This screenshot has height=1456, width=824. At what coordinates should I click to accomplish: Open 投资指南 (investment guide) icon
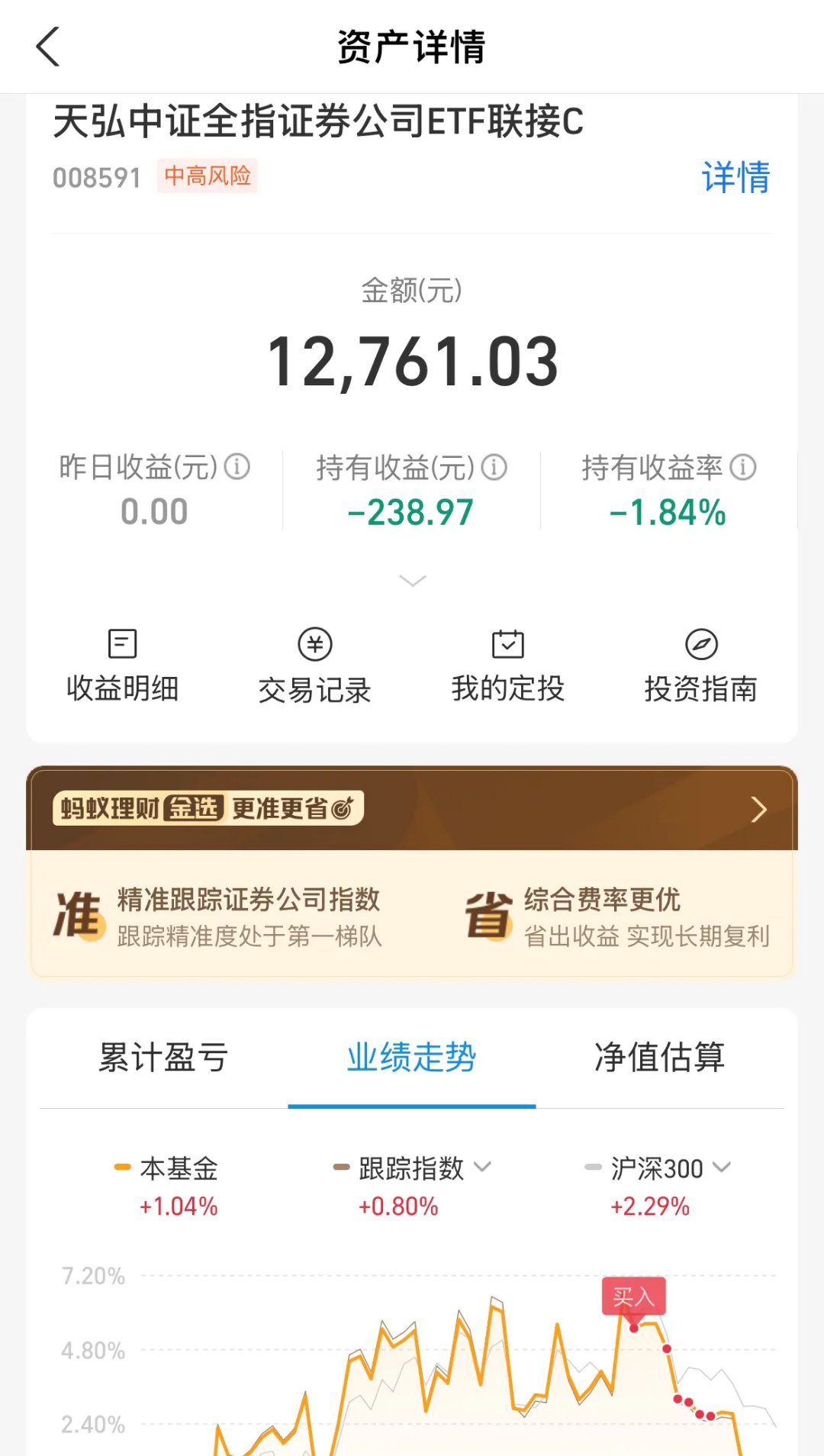pyautogui.click(x=701, y=664)
